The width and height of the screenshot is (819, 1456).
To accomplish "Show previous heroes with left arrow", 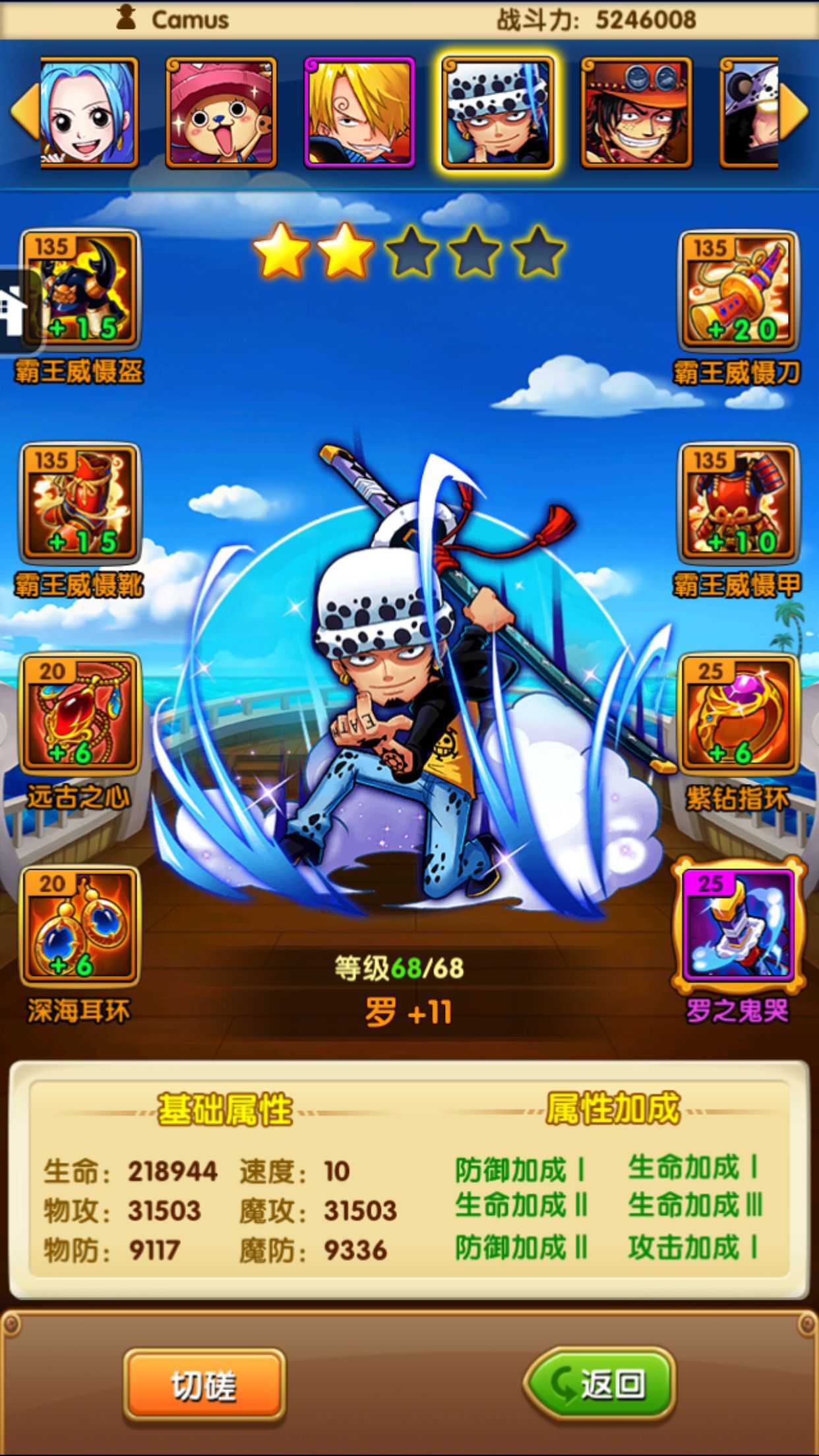I will pos(23,112).
